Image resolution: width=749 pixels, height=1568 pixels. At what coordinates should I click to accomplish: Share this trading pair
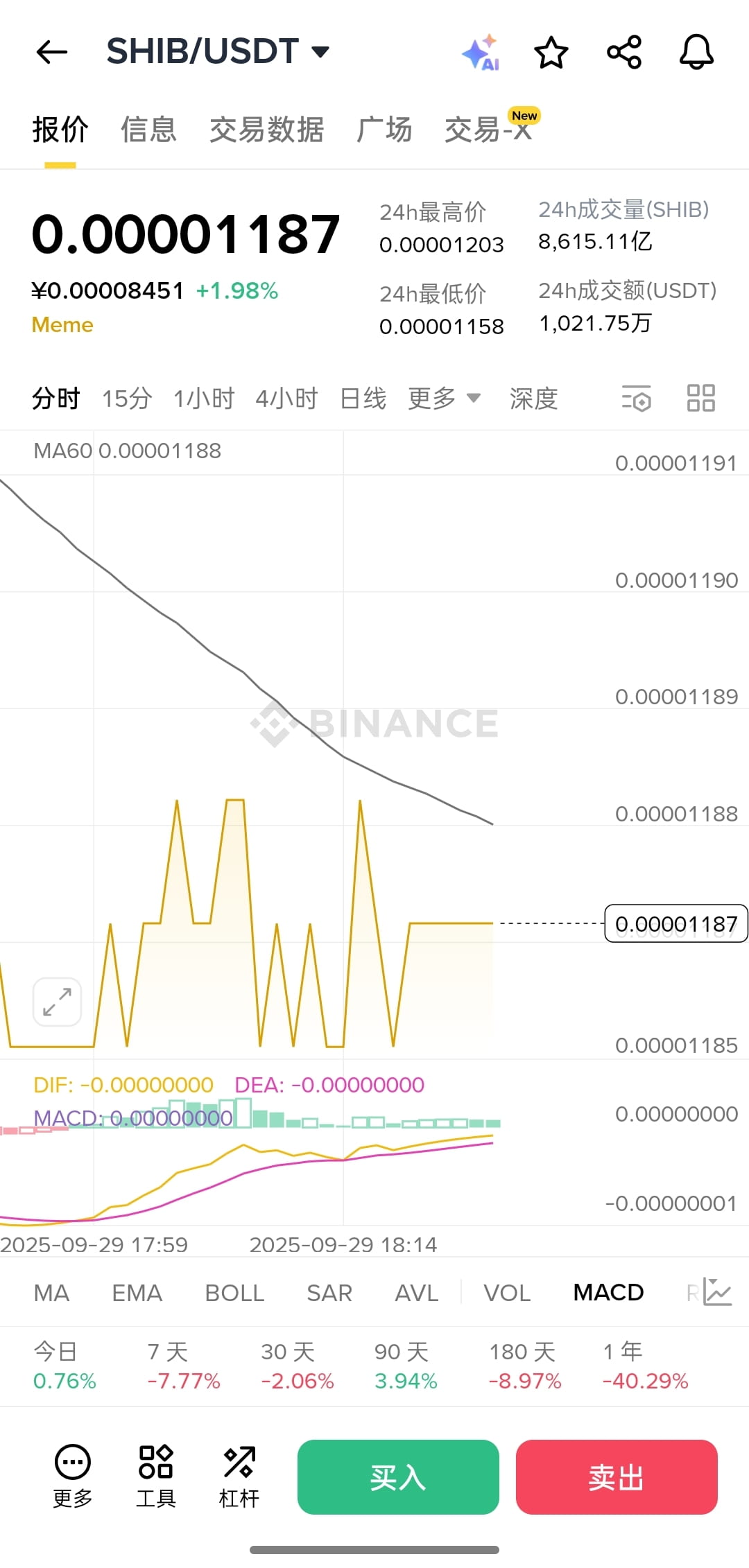(x=624, y=52)
